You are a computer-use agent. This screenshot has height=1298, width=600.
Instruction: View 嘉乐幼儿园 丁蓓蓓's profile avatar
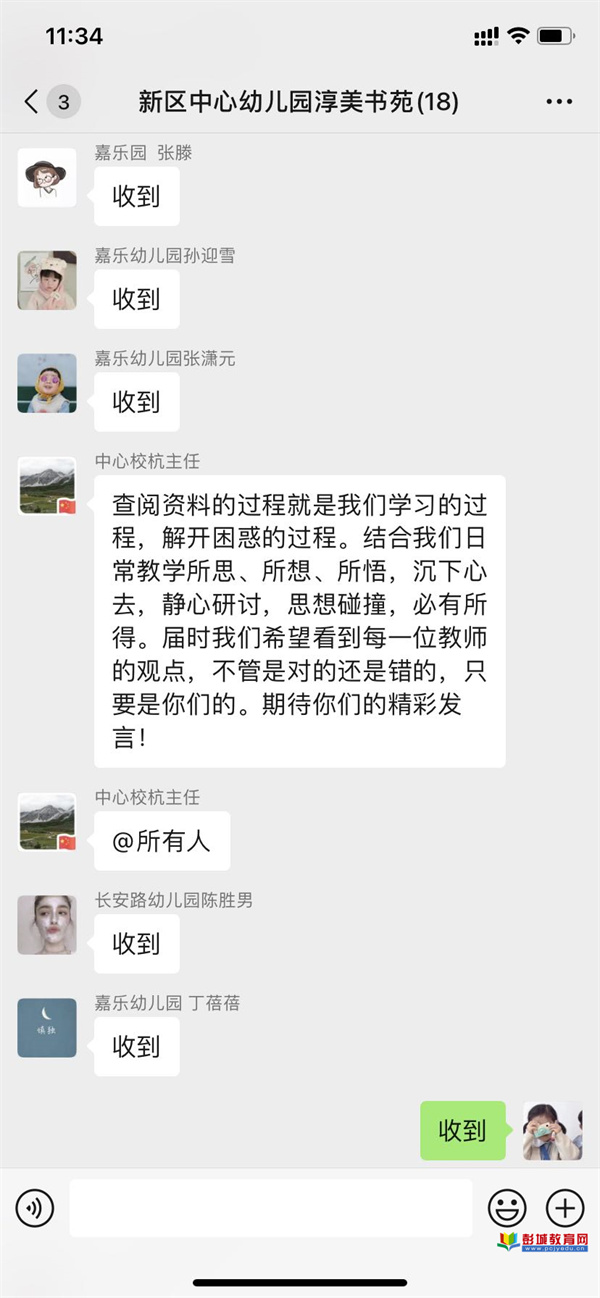click(x=47, y=1028)
